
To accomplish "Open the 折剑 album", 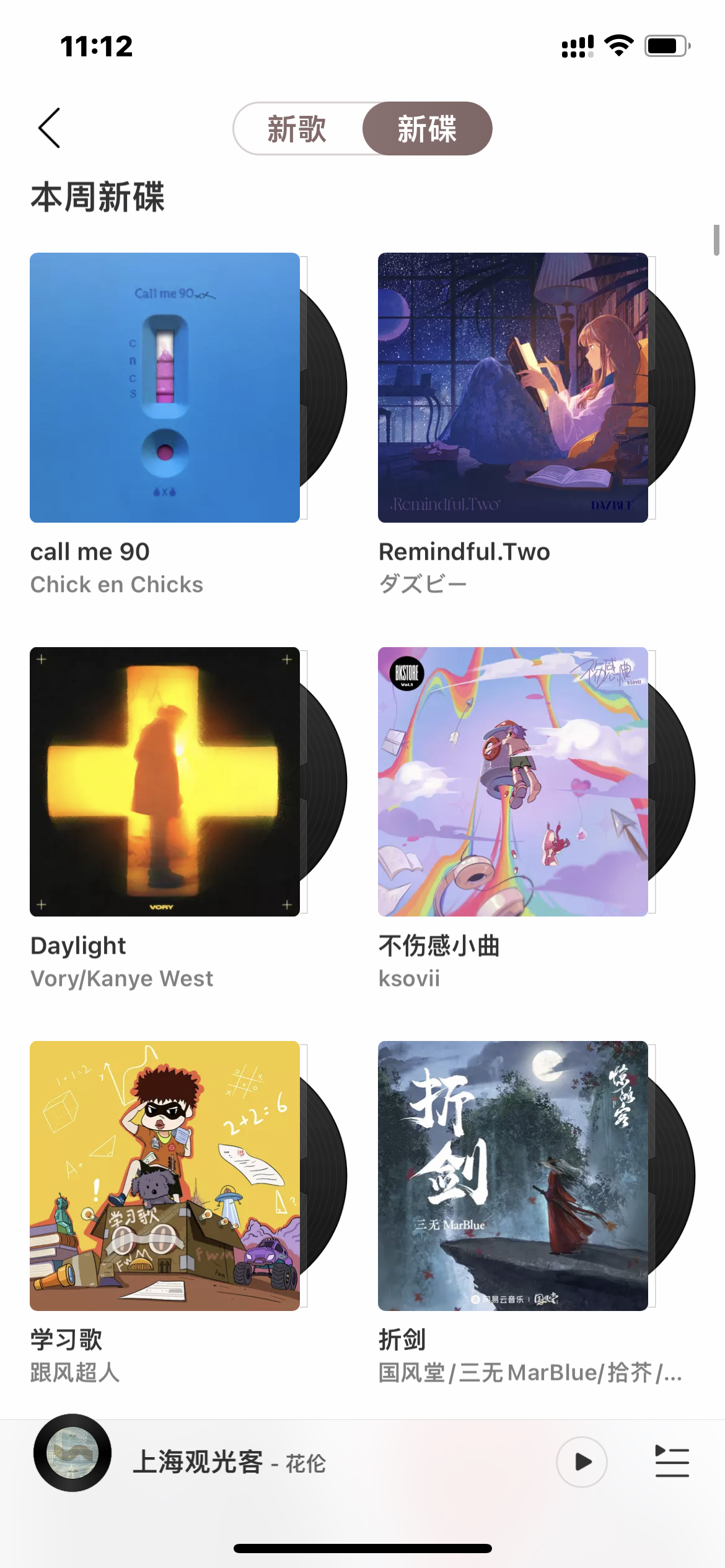I will click(513, 1175).
